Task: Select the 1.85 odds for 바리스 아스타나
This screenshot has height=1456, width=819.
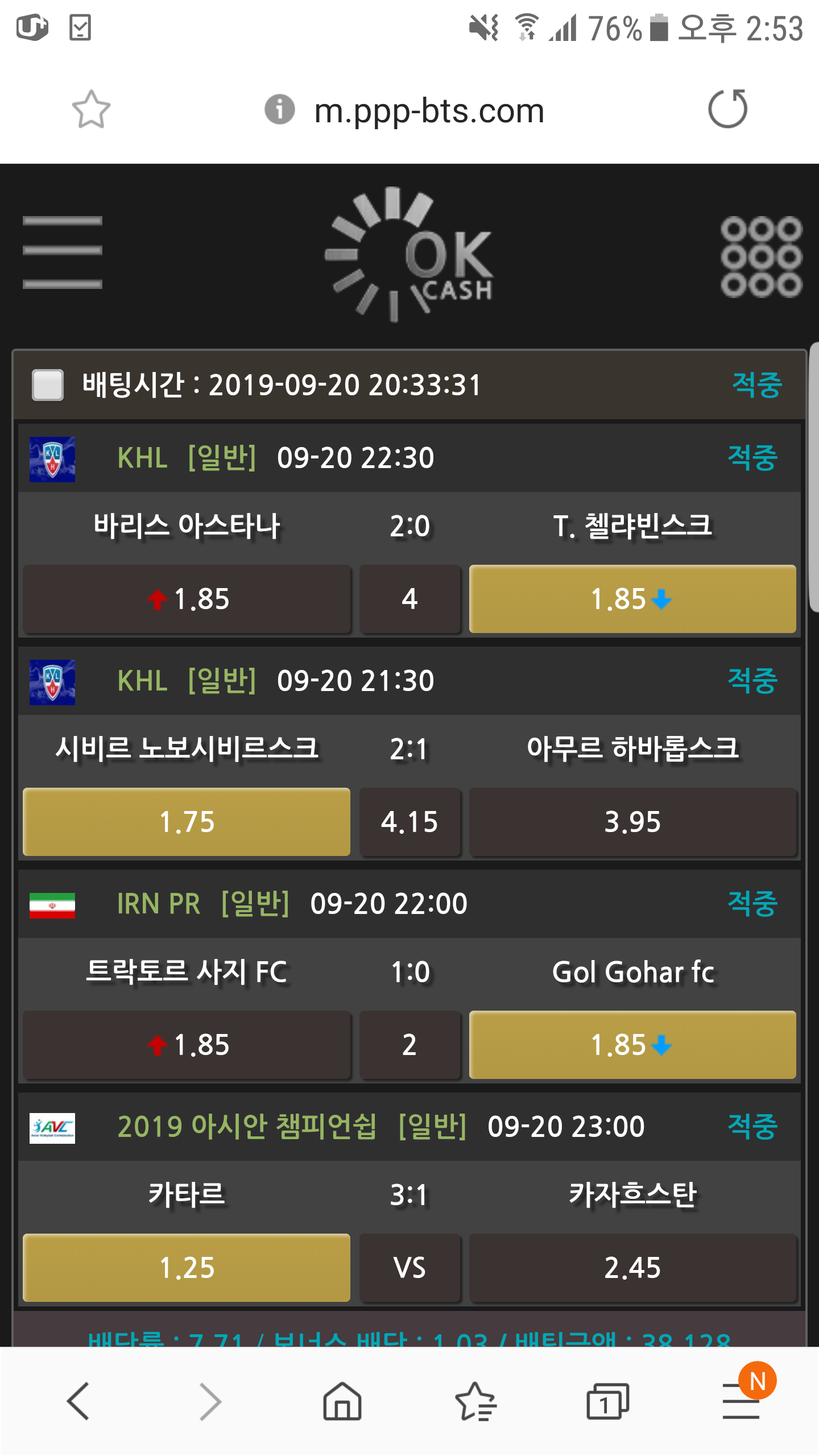Action: [187, 599]
